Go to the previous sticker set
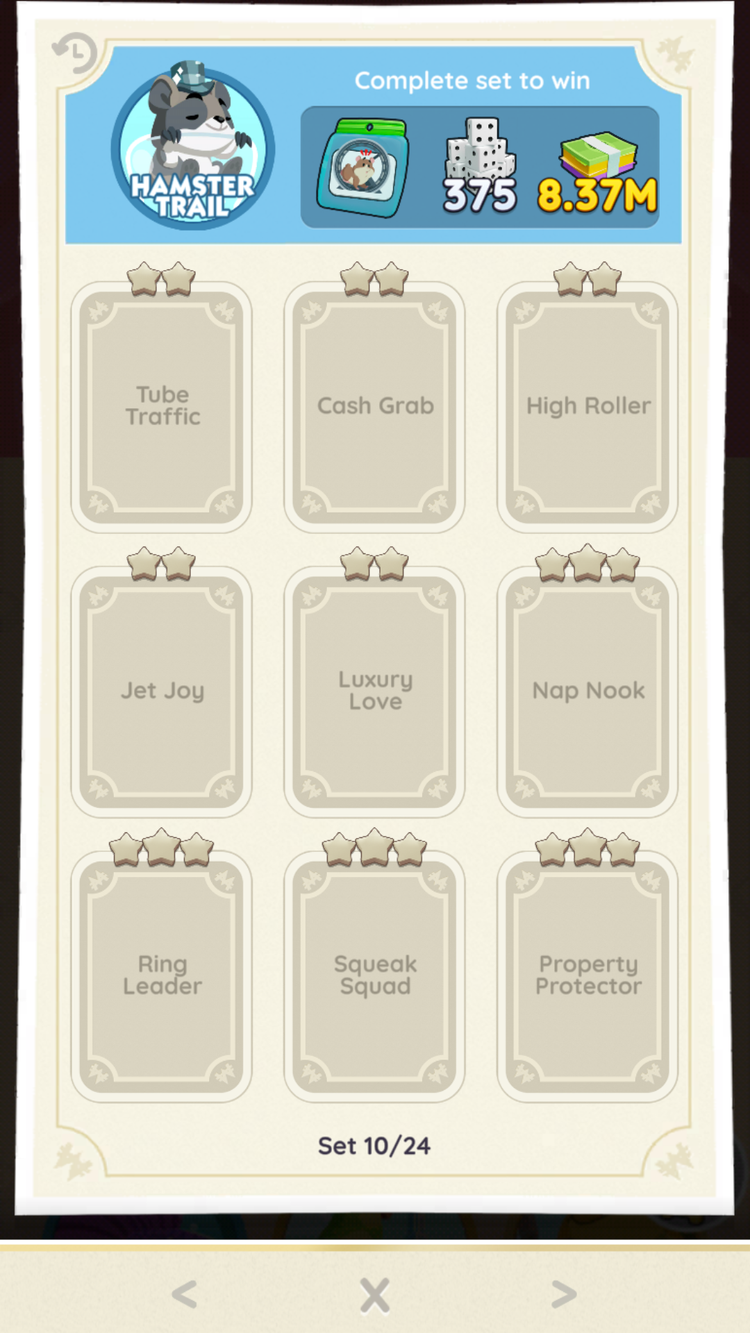Screen dimensions: 750x1333 [183, 1296]
